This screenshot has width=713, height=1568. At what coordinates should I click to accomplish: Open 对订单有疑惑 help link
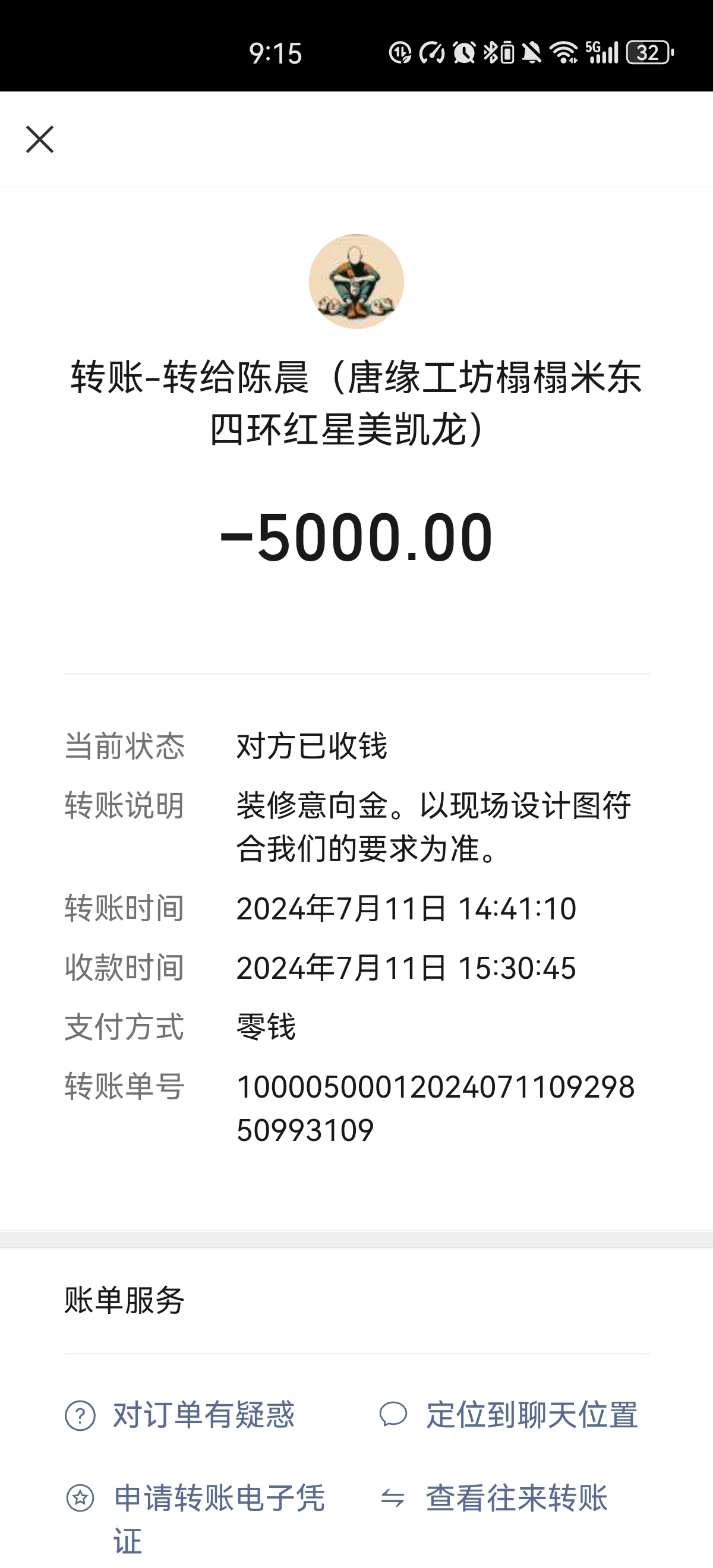[179, 1415]
